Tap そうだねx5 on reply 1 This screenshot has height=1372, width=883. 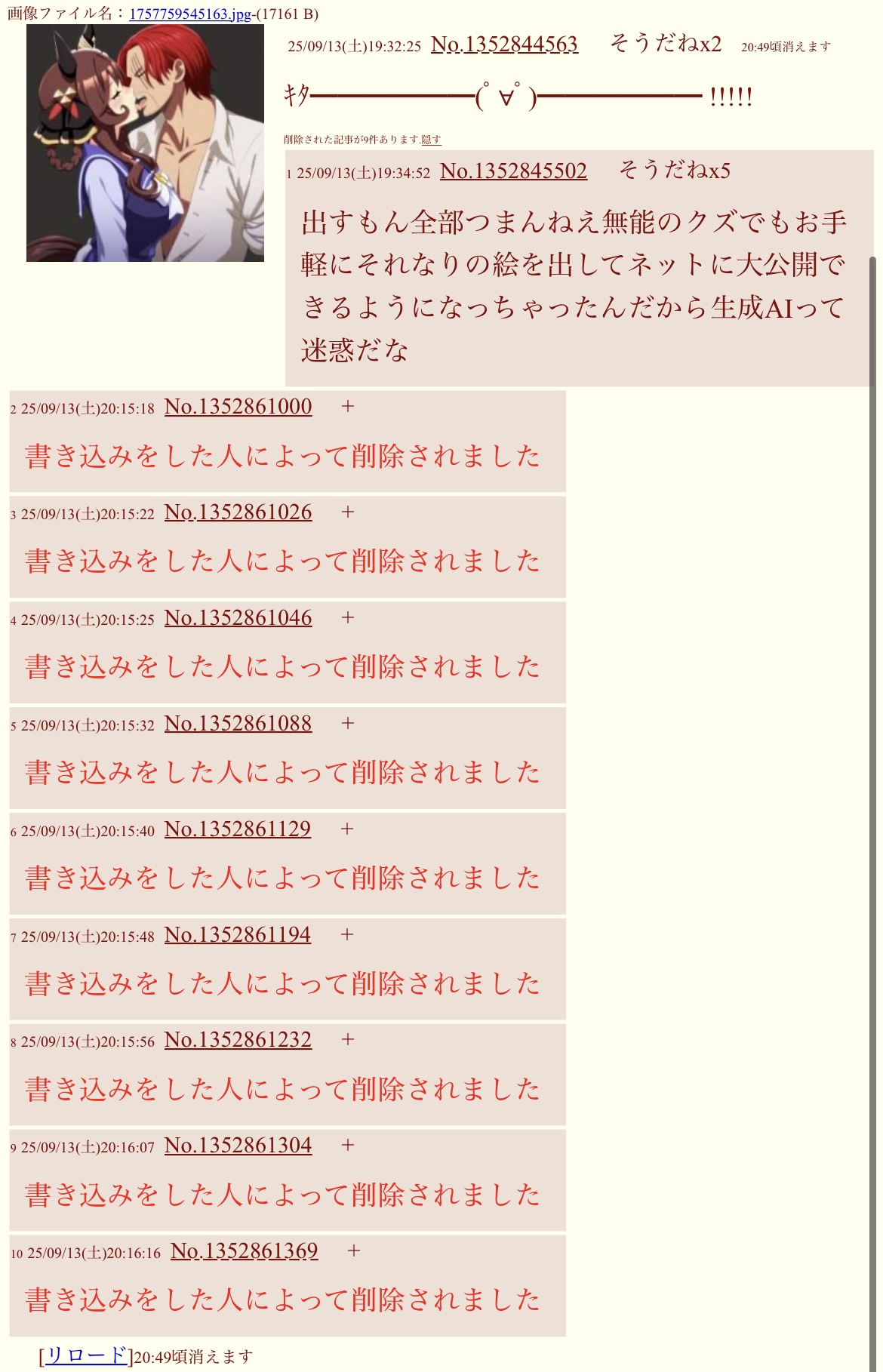coord(675,171)
